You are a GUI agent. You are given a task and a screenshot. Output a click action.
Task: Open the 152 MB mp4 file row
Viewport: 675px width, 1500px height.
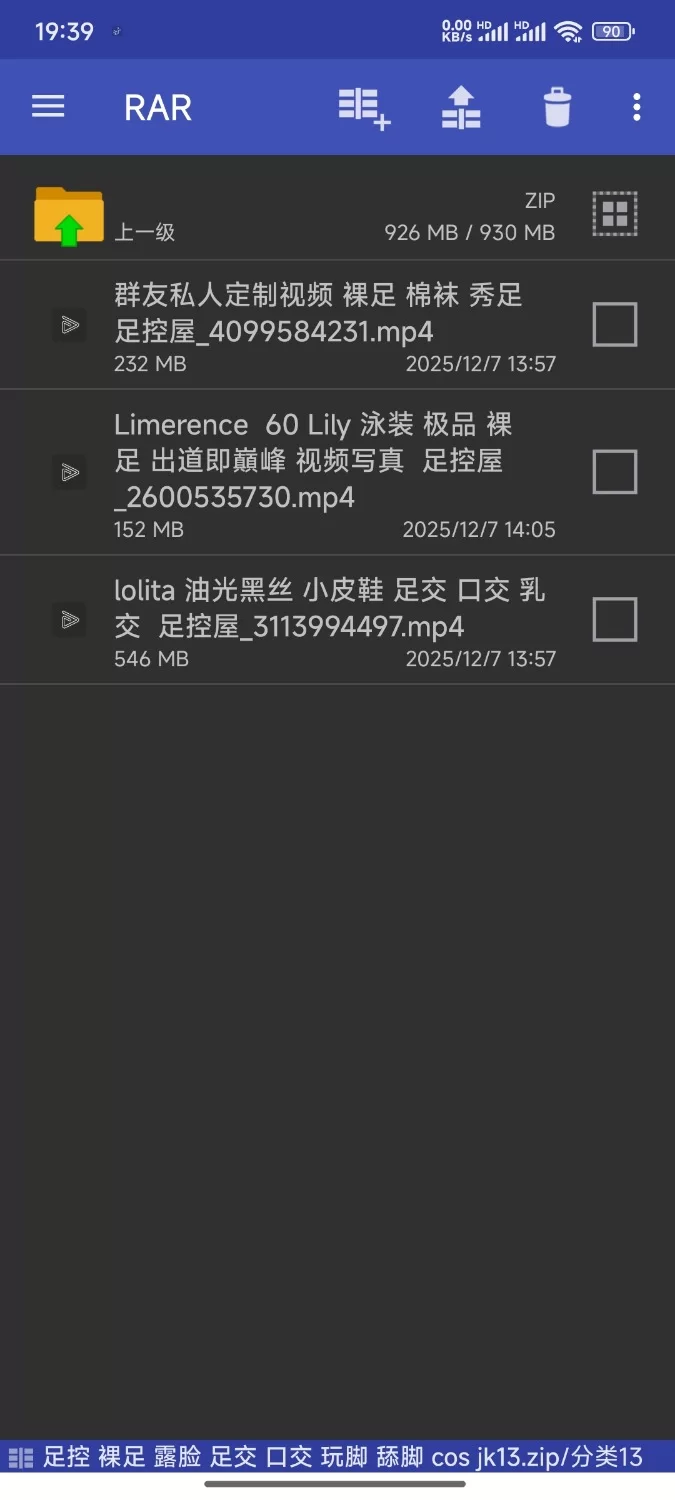[320, 472]
